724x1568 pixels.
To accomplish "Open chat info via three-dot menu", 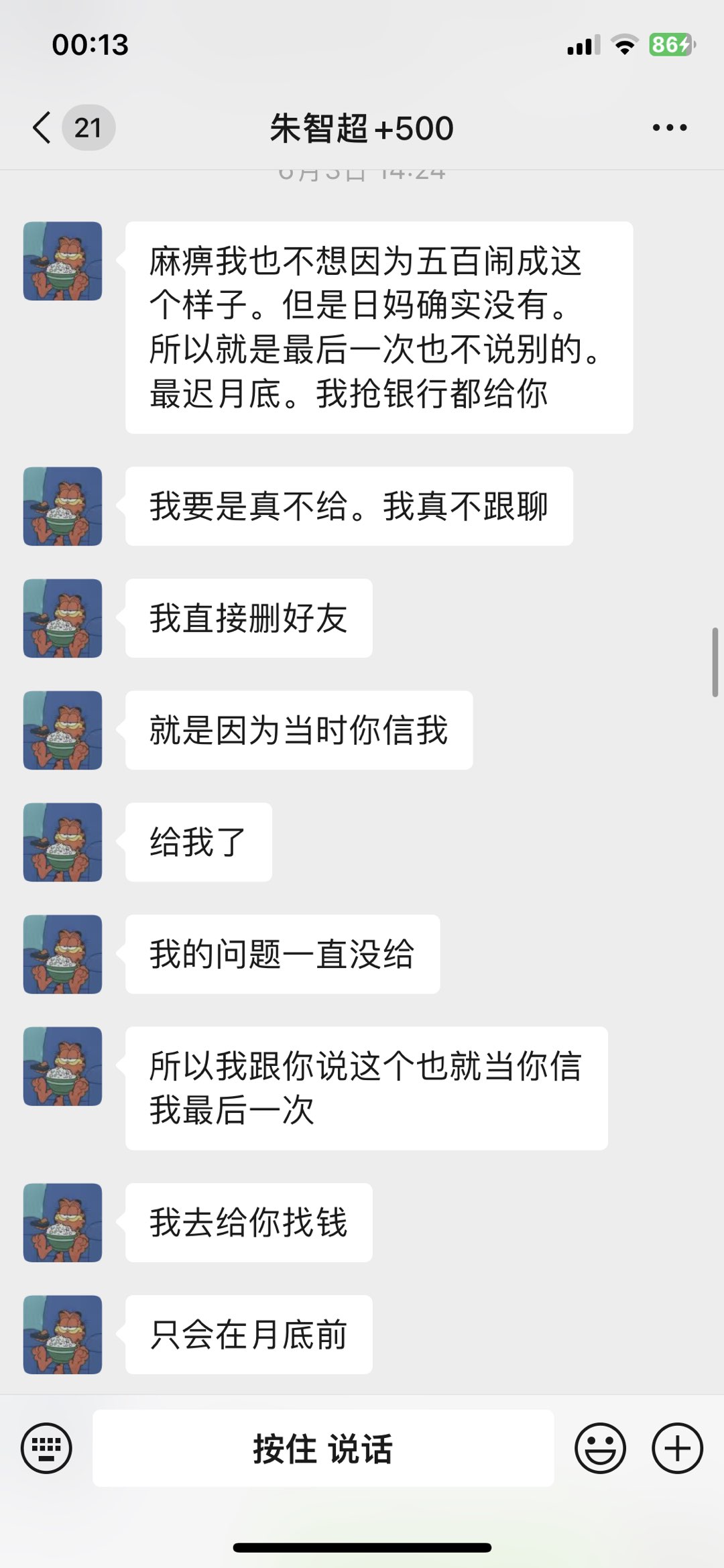I will (669, 127).
